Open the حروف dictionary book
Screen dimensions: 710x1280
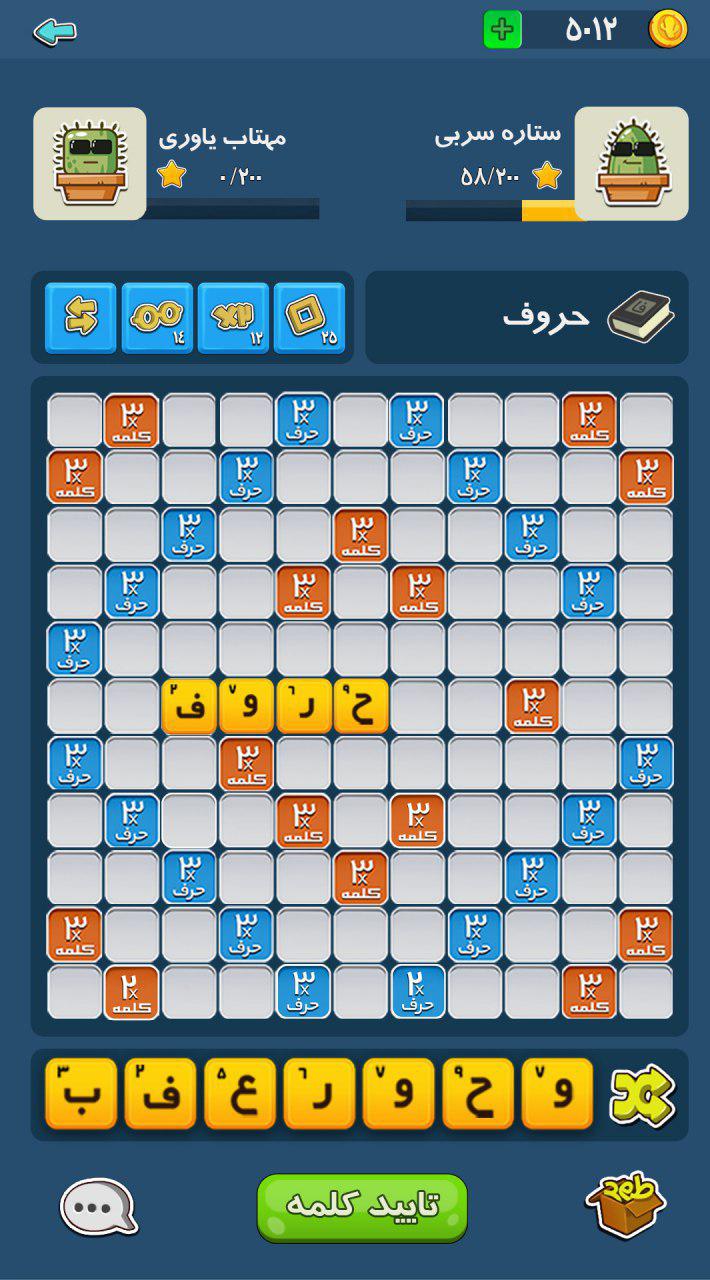[x=640, y=317]
